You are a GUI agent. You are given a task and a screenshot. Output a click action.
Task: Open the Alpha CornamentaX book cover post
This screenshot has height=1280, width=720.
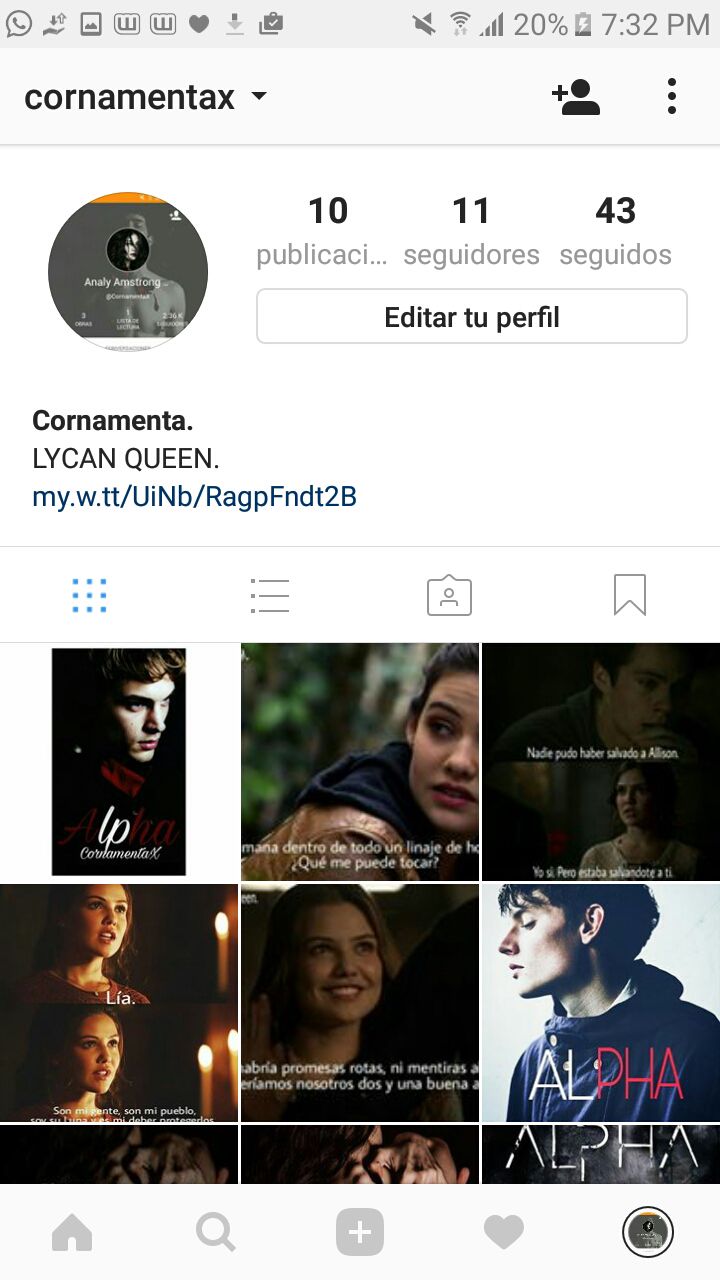tap(119, 762)
